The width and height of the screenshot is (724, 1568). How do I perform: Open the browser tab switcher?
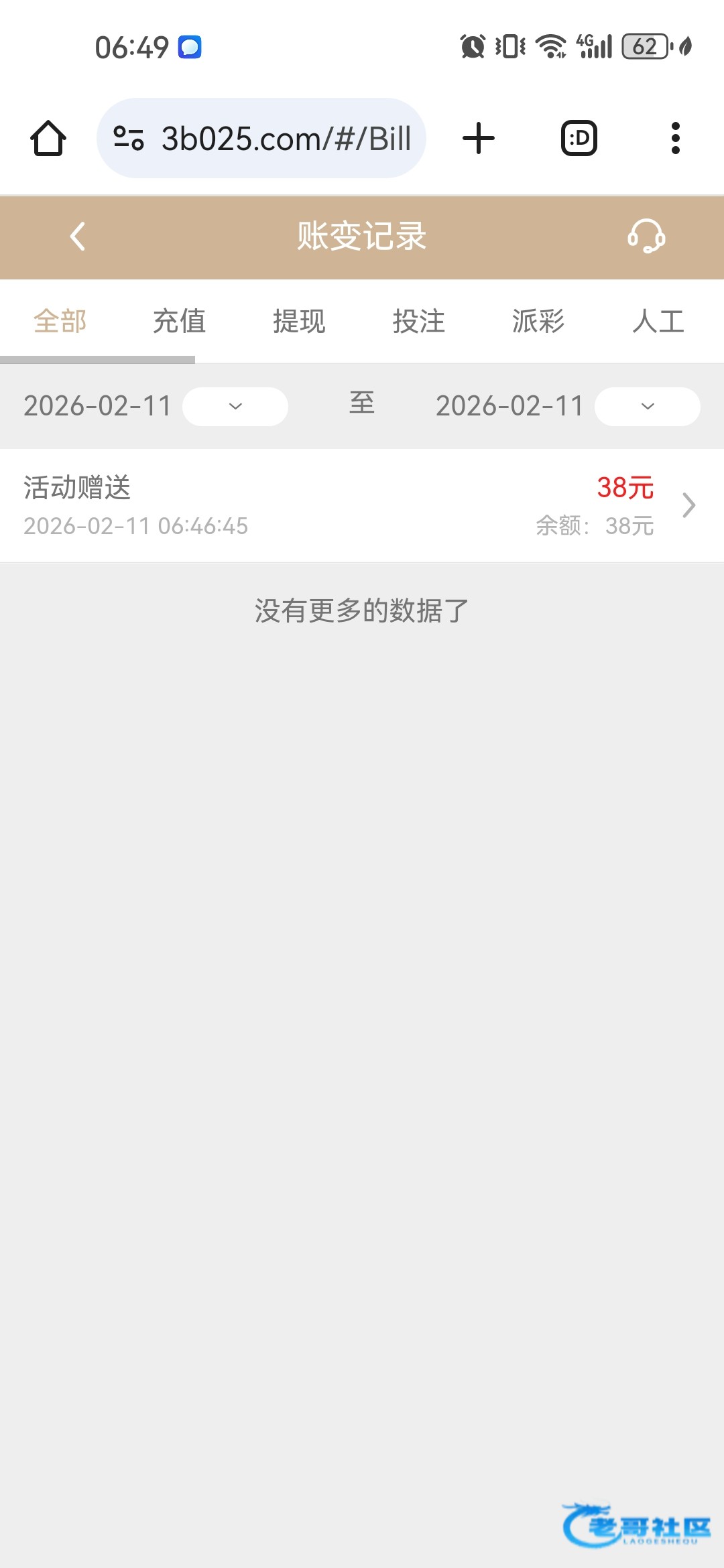pyautogui.click(x=579, y=139)
